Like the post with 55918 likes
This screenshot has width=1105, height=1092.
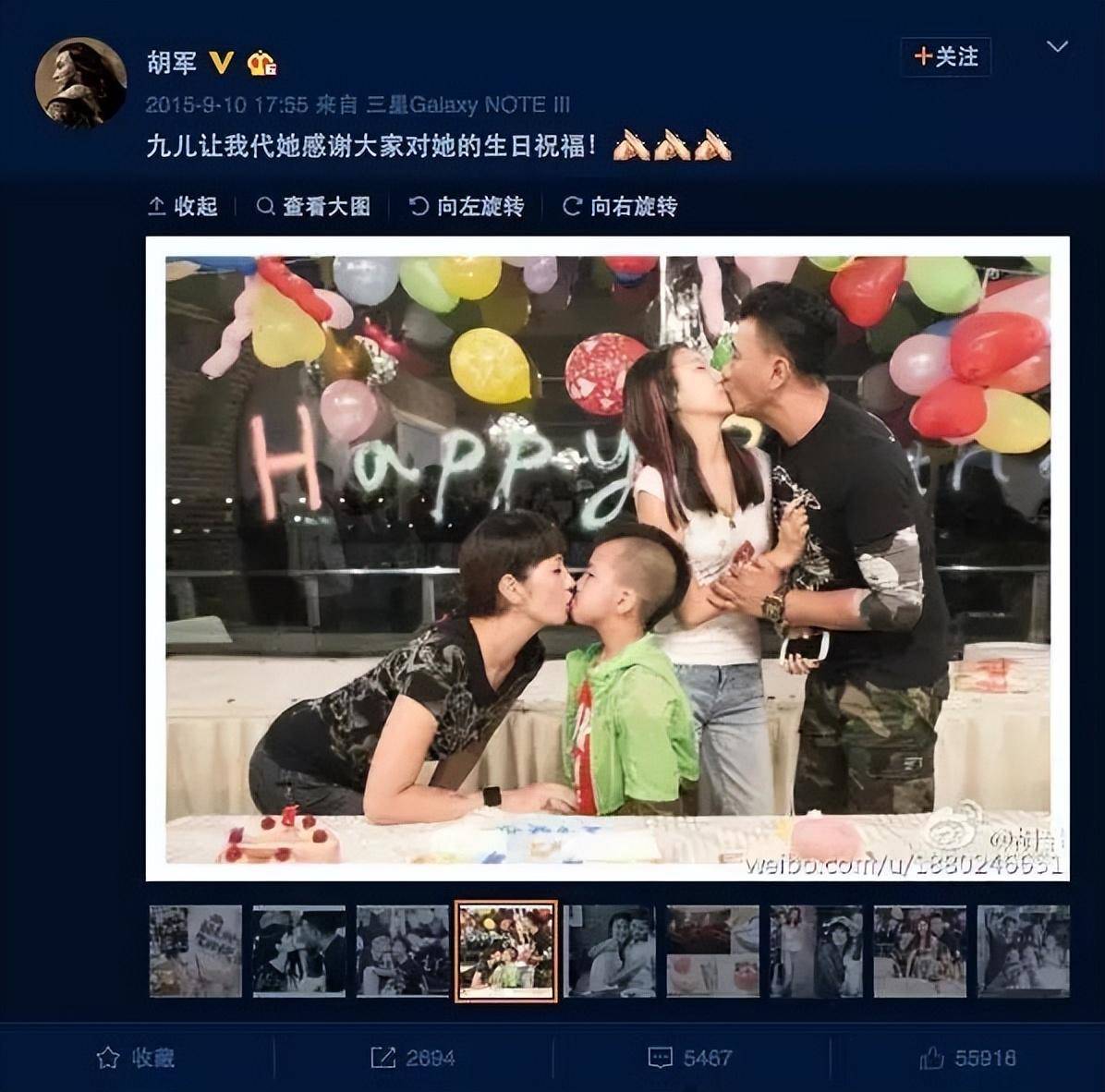coord(967,1058)
